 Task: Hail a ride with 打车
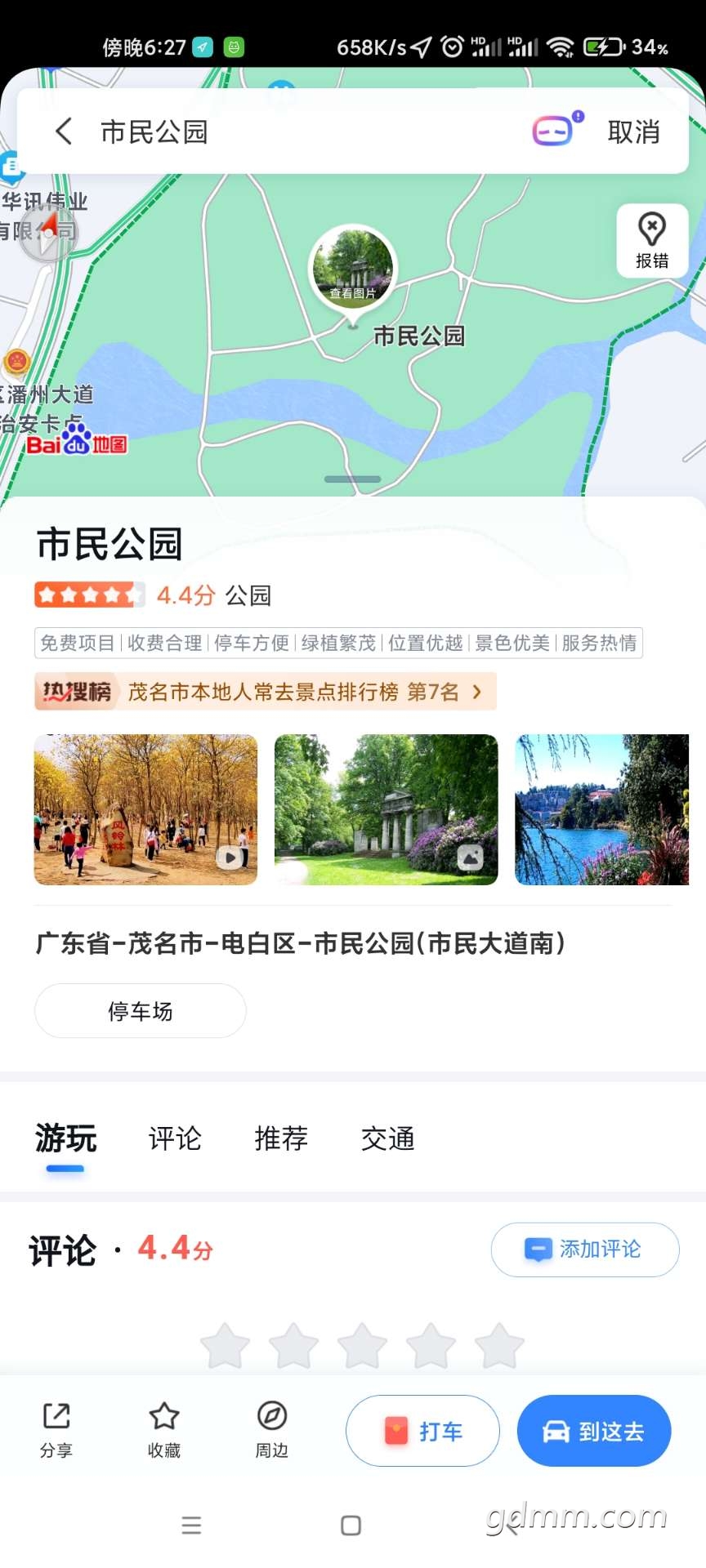pyautogui.click(x=422, y=1431)
